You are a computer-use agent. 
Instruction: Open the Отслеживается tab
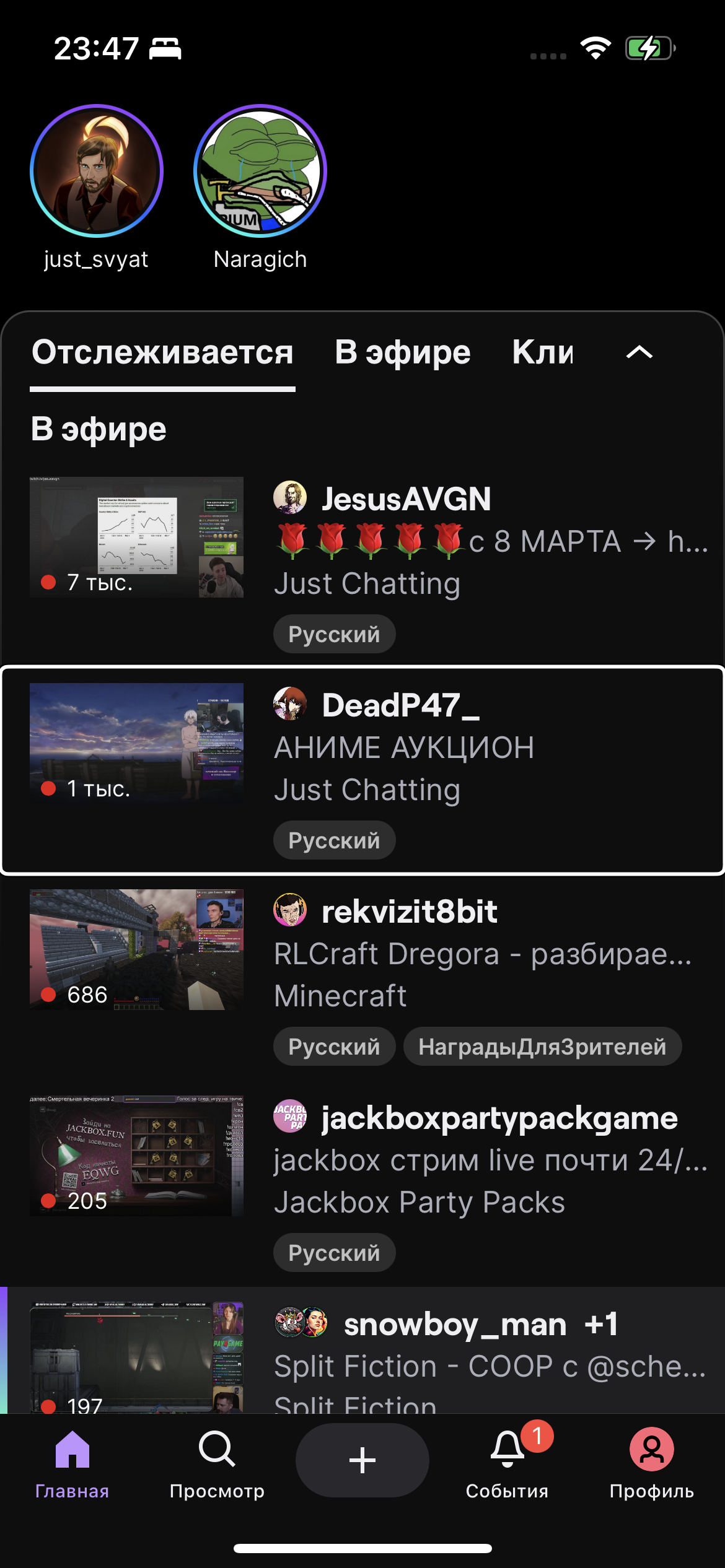click(x=164, y=352)
